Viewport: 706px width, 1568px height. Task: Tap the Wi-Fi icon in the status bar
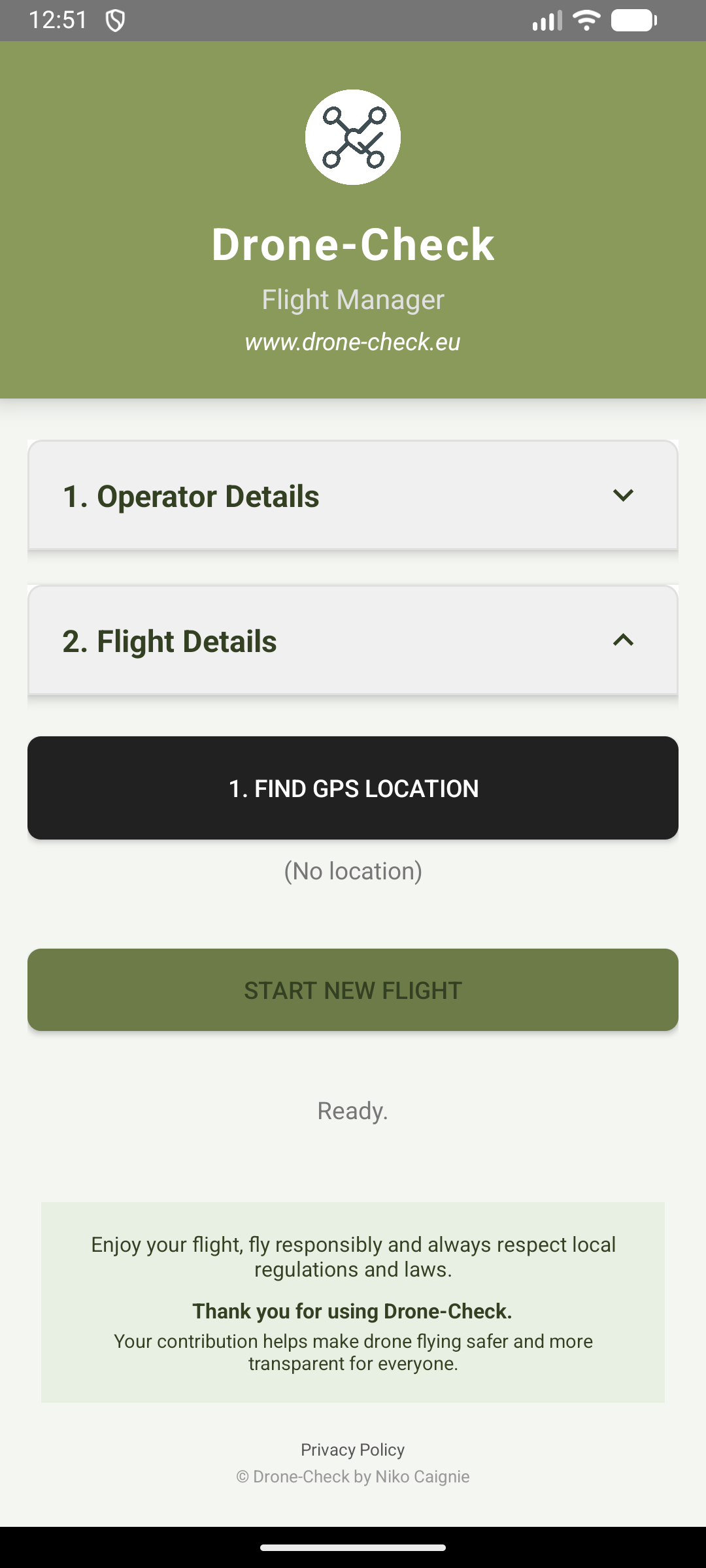coord(586,20)
